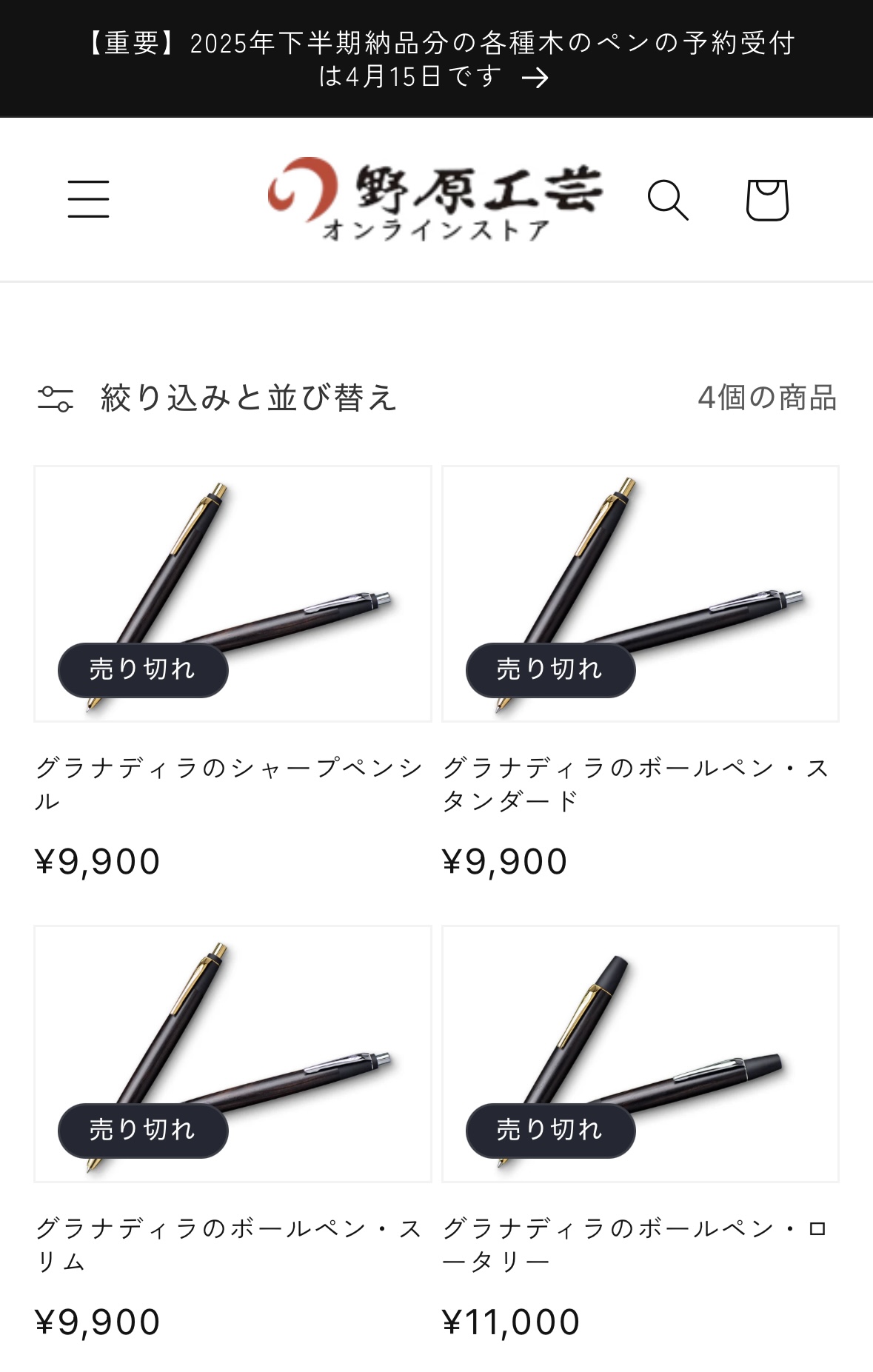Image resolution: width=873 pixels, height=1372 pixels.
Task: View the shopping cart
Action: point(766,200)
